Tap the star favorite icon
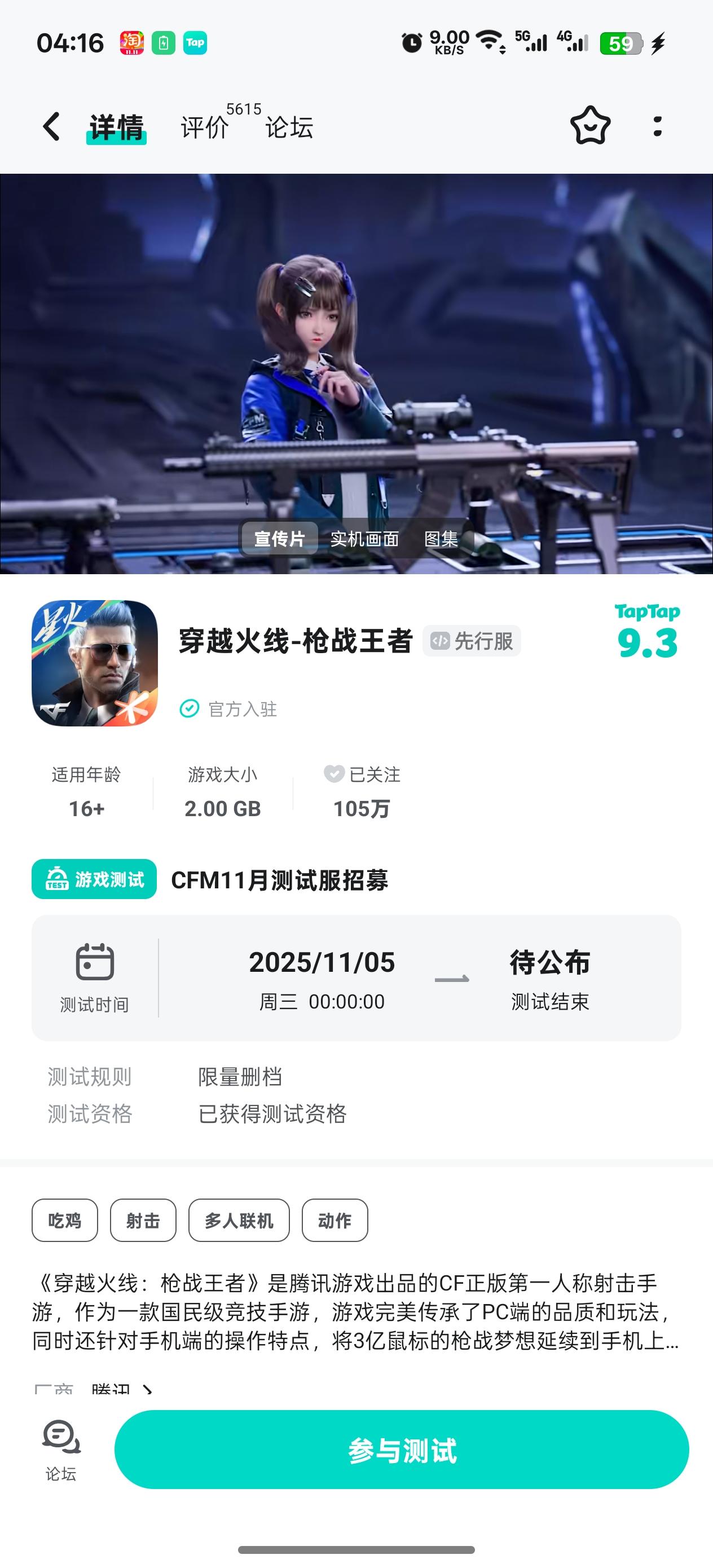This screenshot has height=1568, width=713. coord(590,126)
